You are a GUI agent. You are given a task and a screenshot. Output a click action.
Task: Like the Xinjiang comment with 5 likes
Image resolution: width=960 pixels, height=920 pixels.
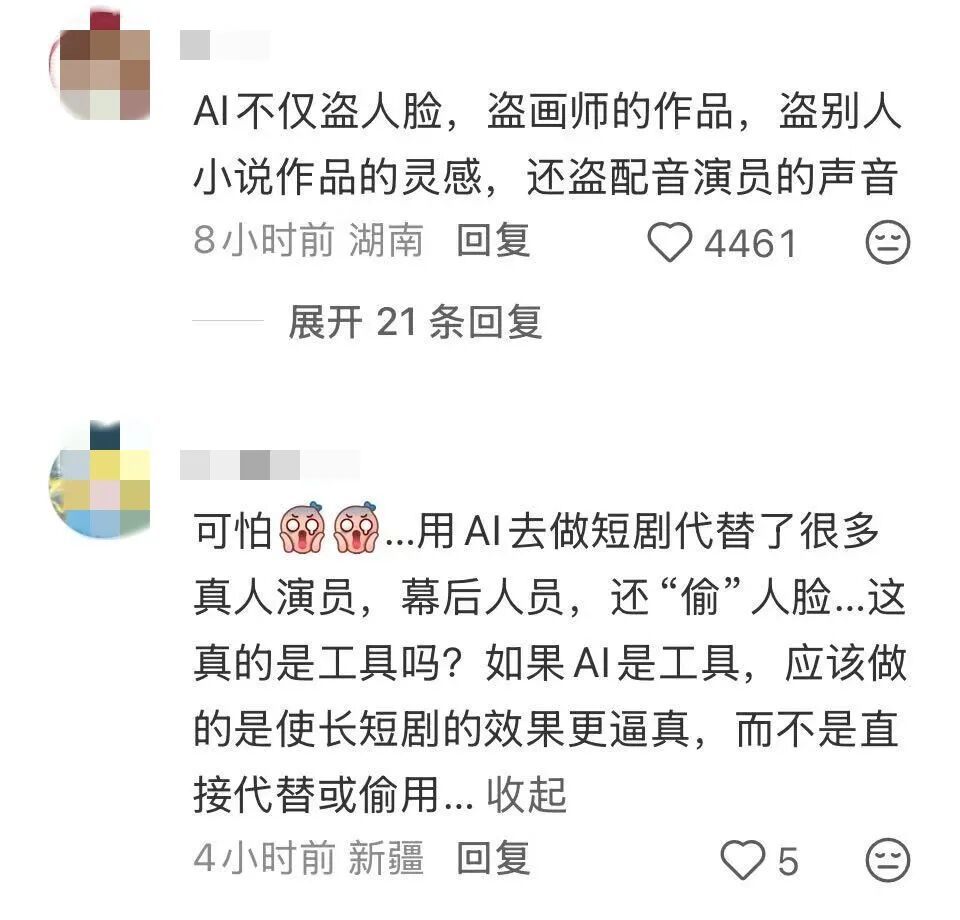743,860
